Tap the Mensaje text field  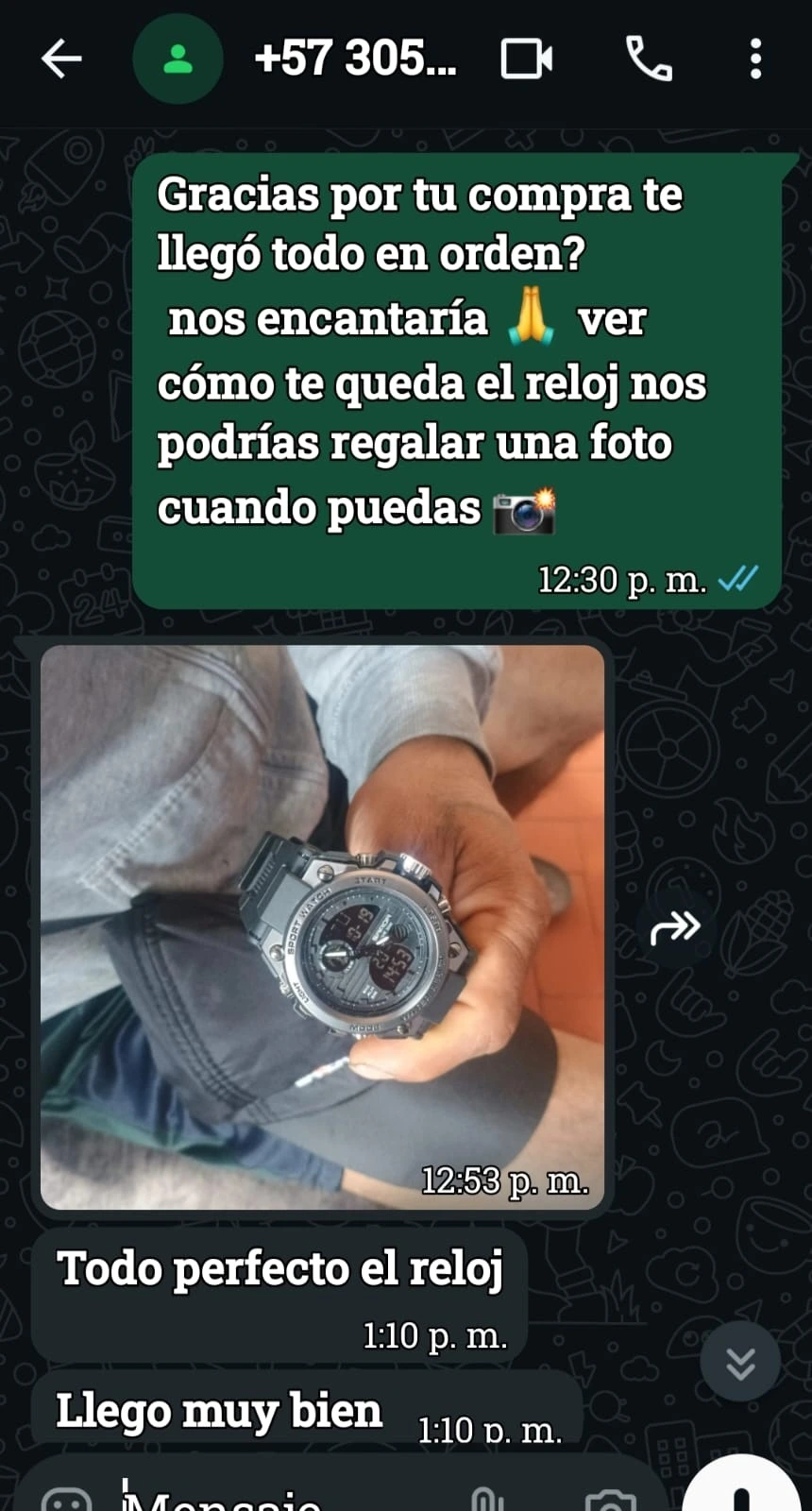(x=283, y=1500)
